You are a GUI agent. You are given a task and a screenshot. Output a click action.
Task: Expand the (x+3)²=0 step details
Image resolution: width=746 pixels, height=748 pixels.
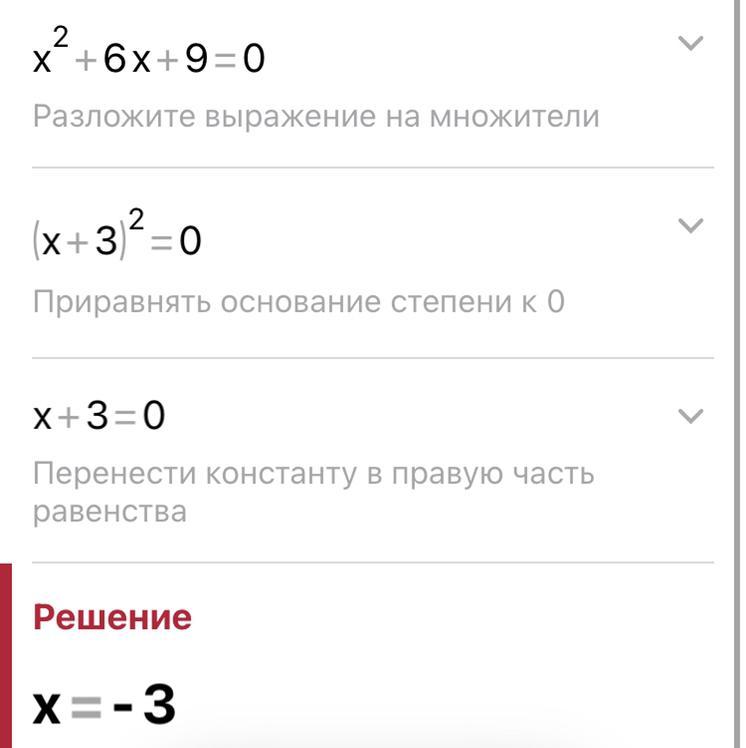click(690, 226)
